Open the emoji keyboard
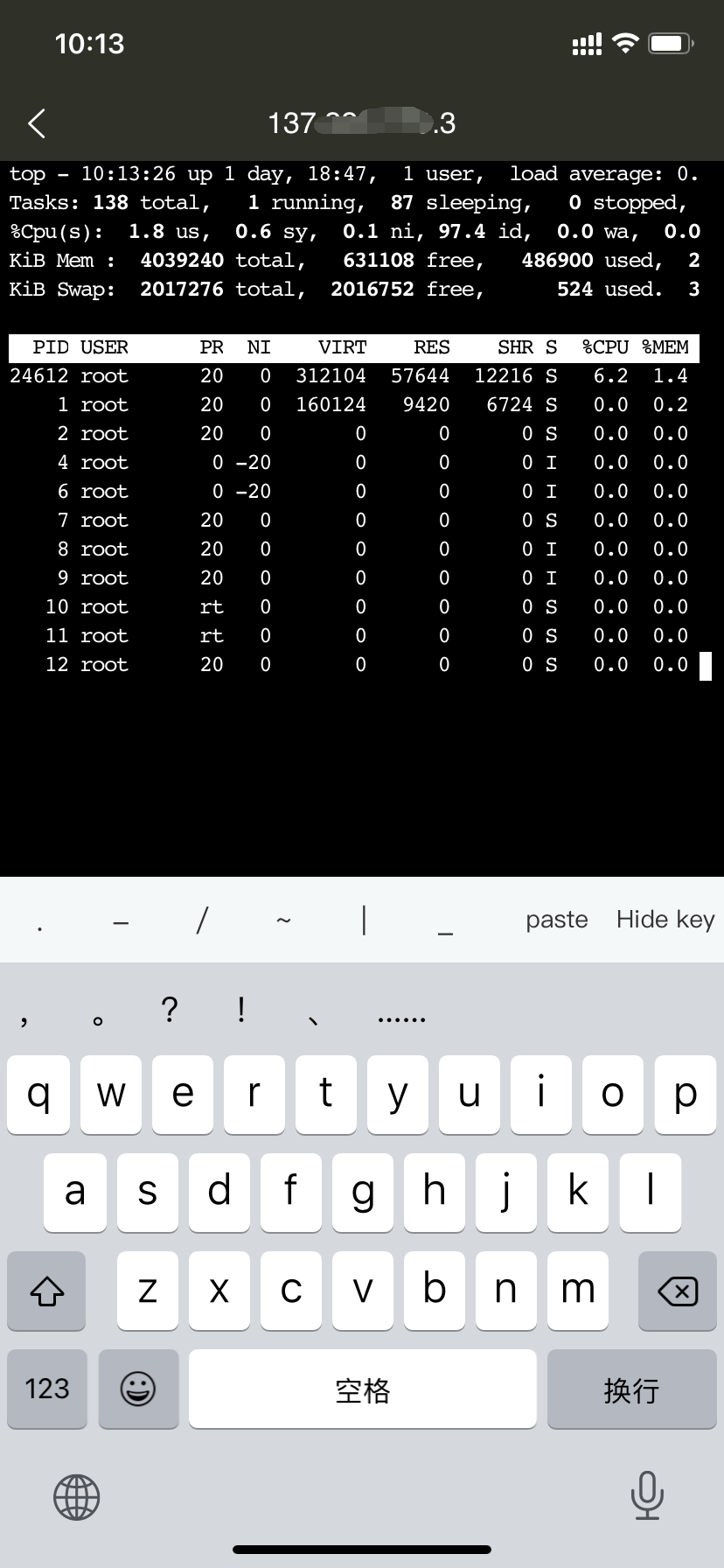This screenshot has width=724, height=1568. [138, 1388]
